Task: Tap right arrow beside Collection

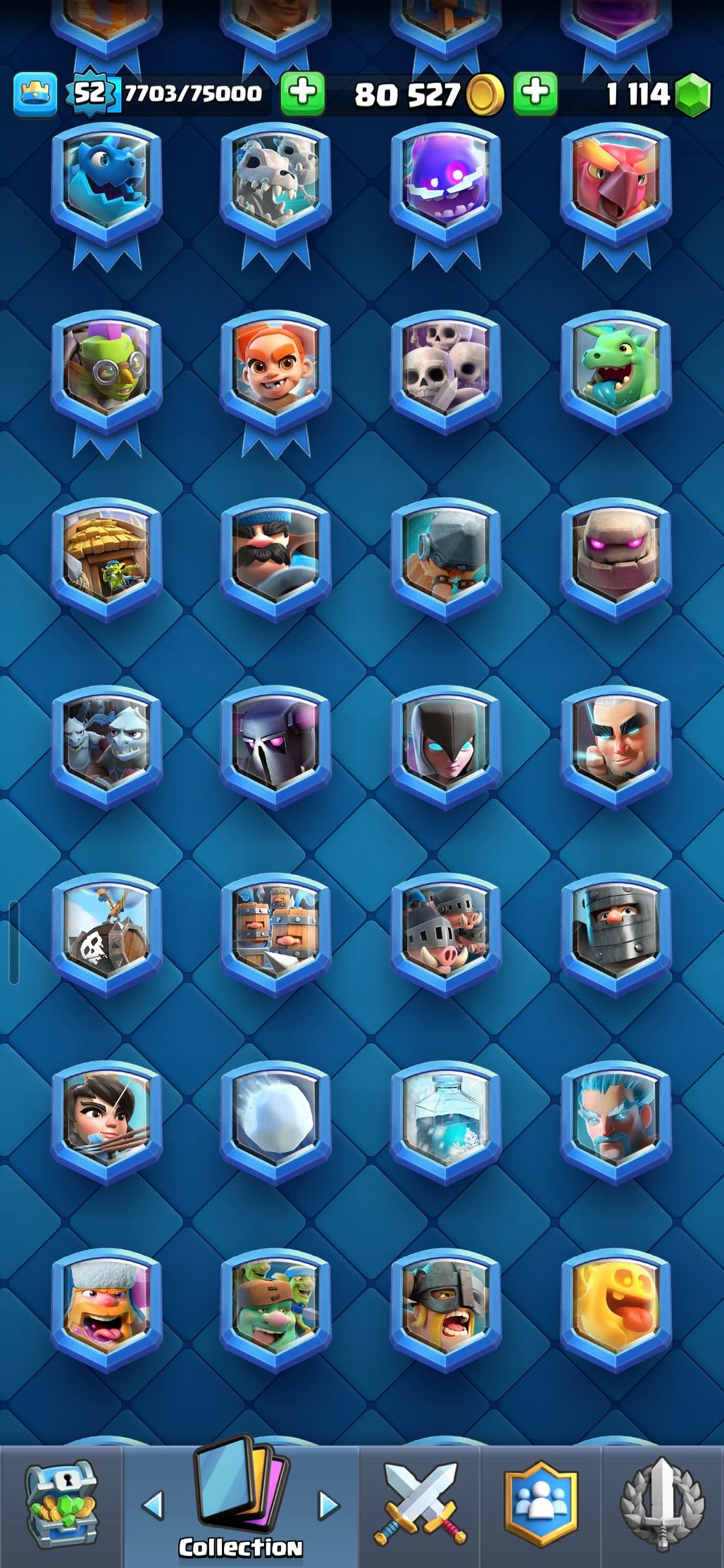Action: [x=328, y=1504]
